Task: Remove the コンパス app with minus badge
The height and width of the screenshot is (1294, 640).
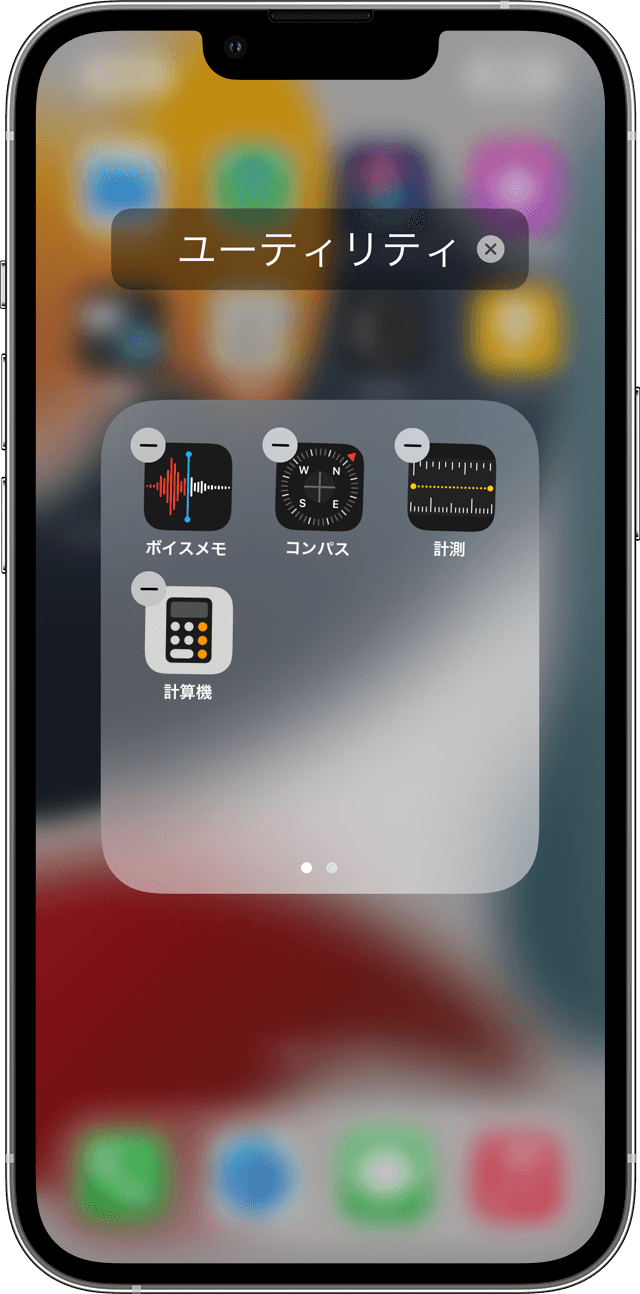Action: (280, 445)
